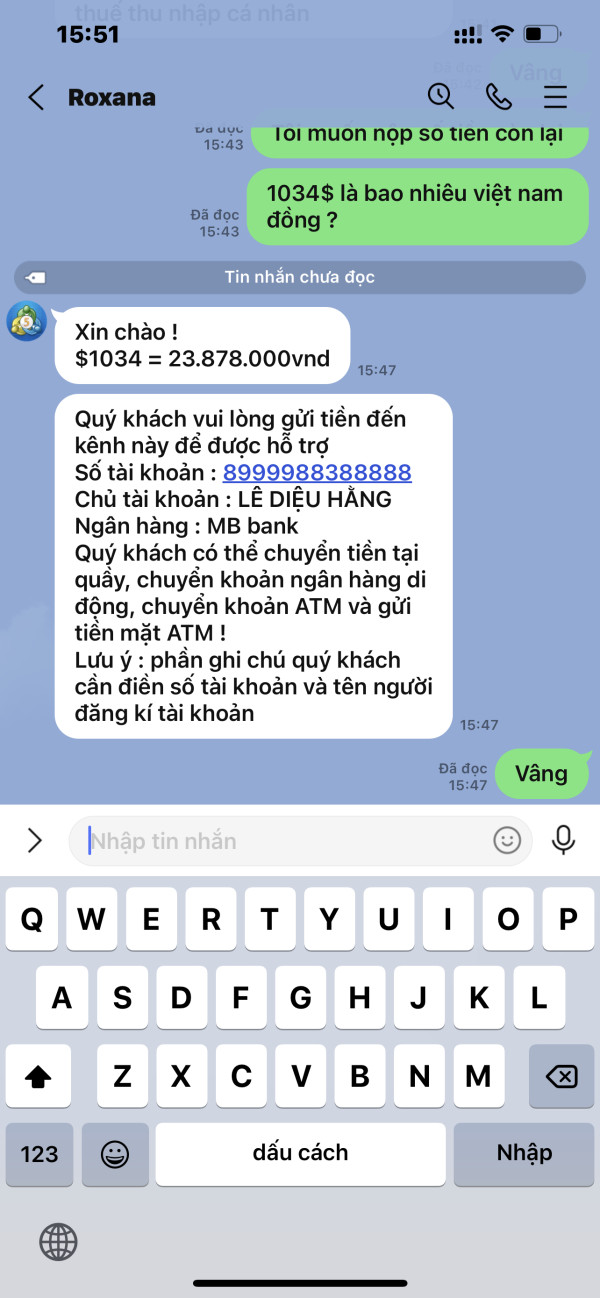
Task: Open Roxana's profile avatar
Action: (27, 321)
